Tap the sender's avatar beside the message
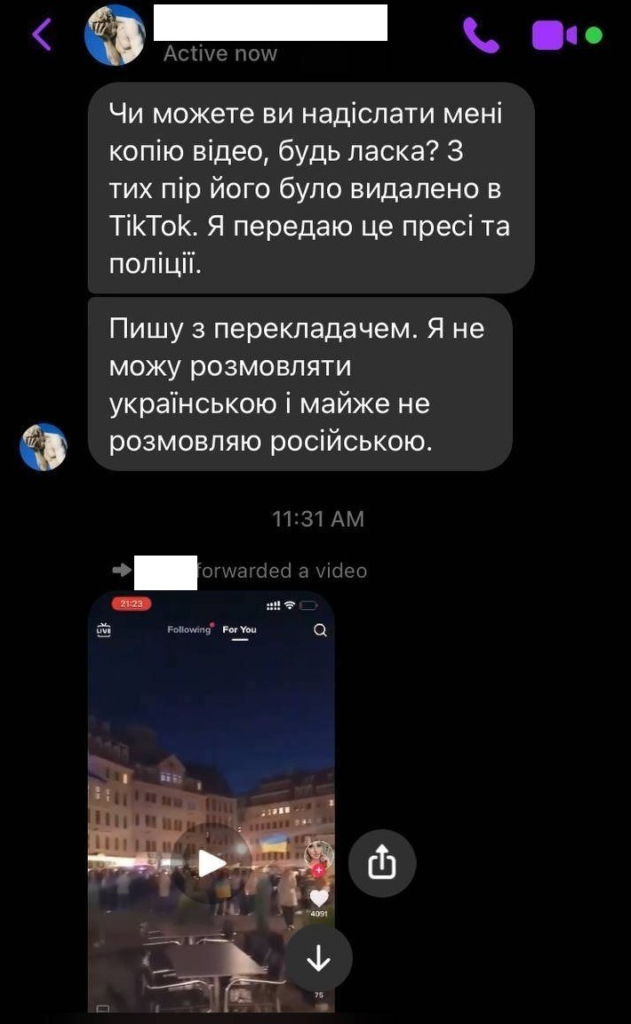Image resolution: width=631 pixels, height=1024 pixels. click(x=44, y=446)
